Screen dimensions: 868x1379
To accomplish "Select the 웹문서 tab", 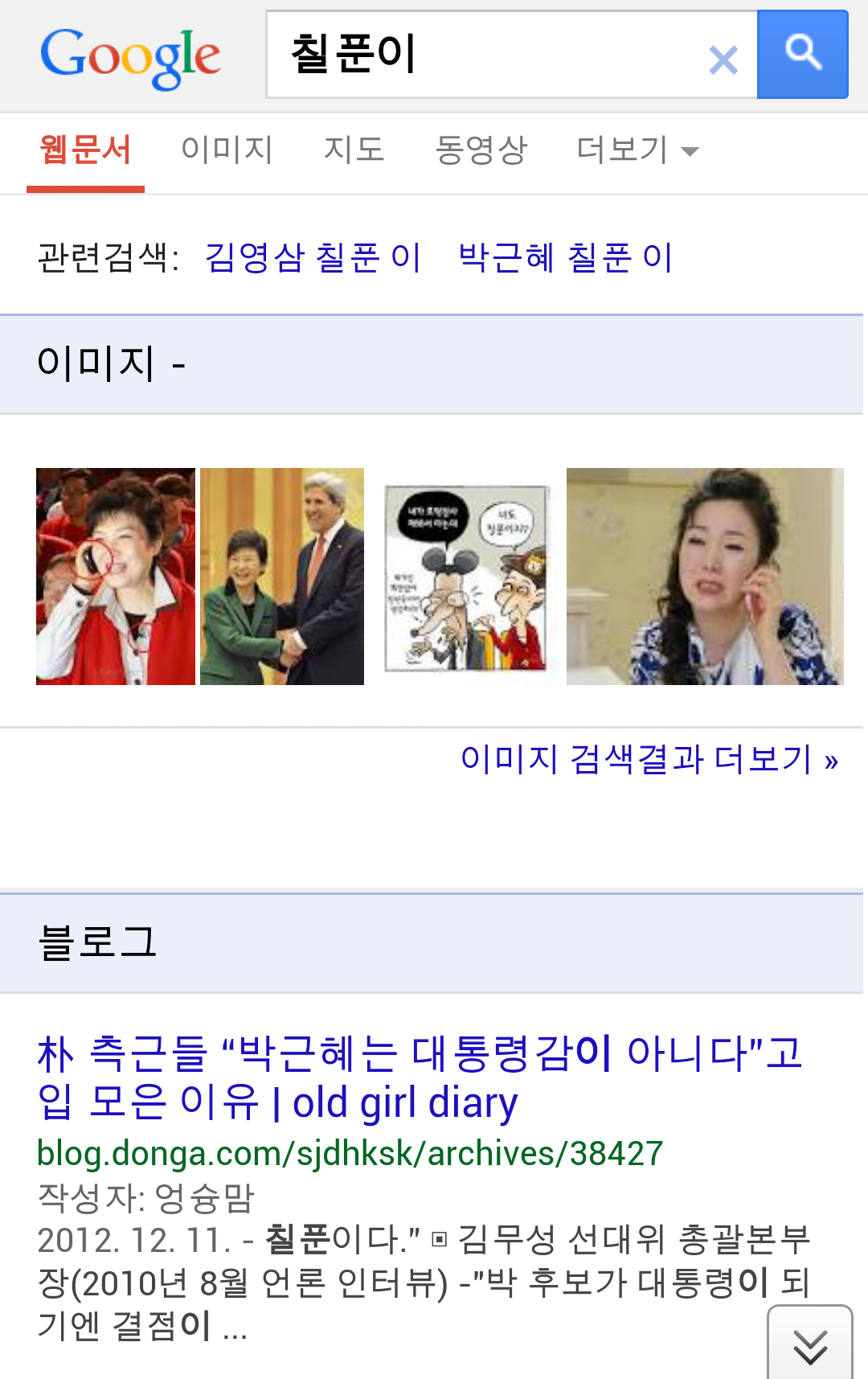I will click(x=85, y=150).
